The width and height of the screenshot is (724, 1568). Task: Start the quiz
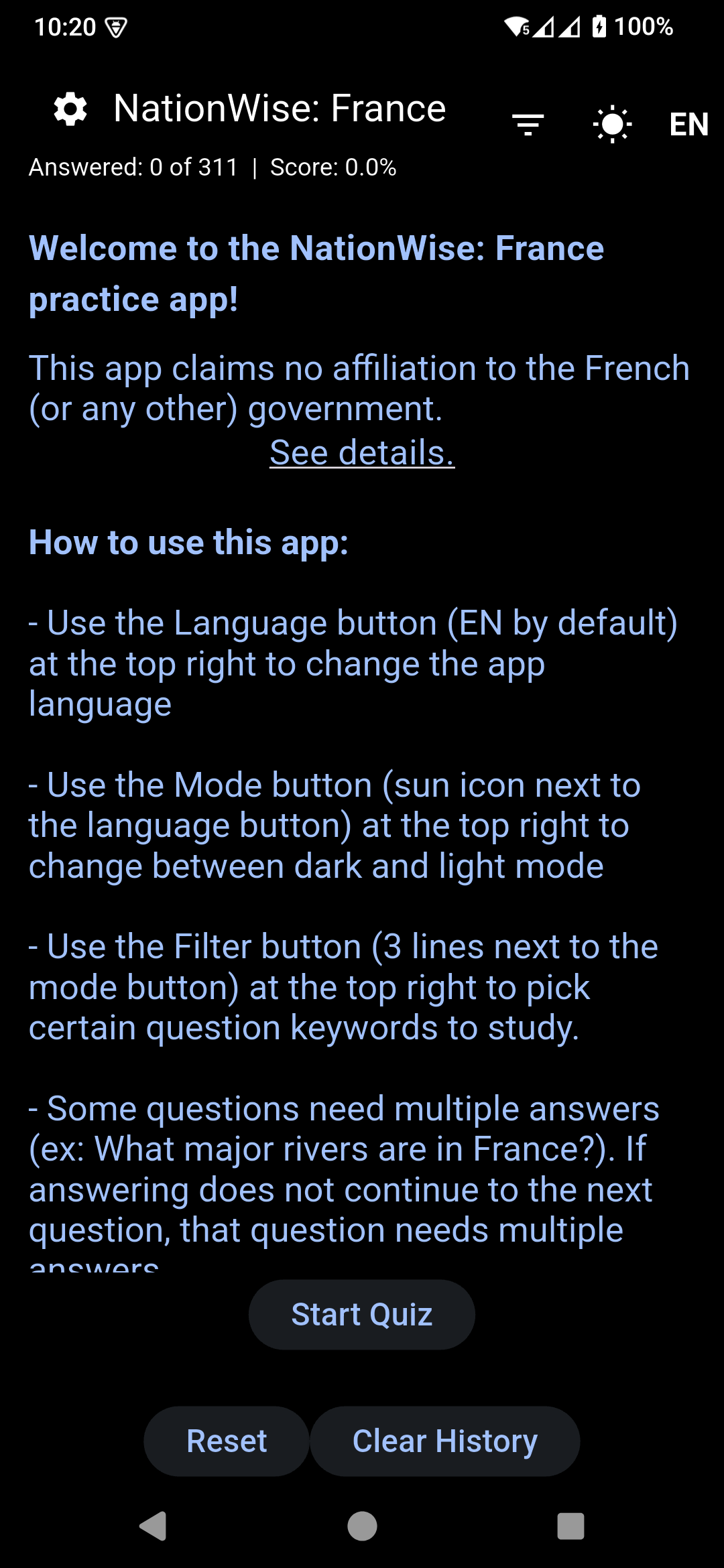pyautogui.click(x=362, y=1315)
